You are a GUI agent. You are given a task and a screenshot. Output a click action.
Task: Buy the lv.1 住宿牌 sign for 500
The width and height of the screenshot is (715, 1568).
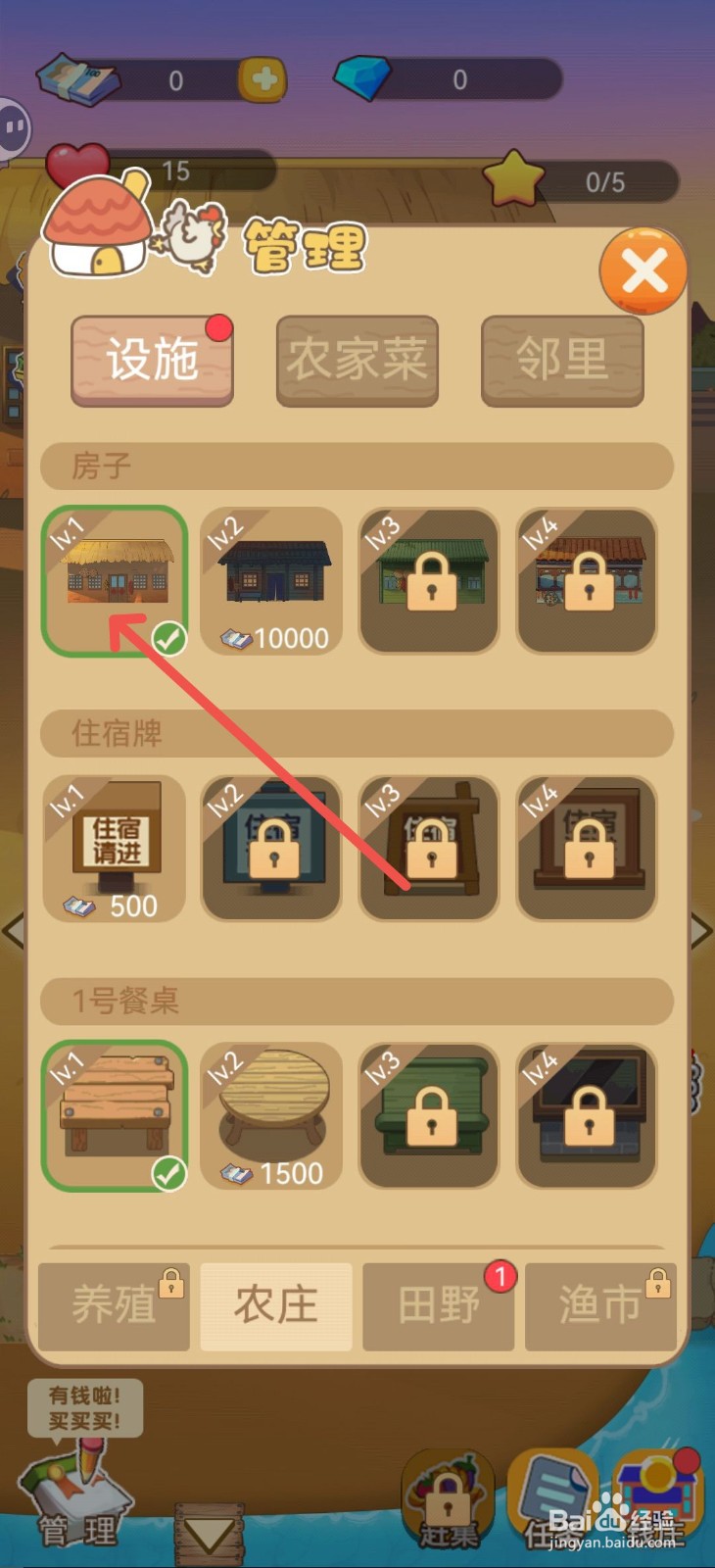point(114,848)
